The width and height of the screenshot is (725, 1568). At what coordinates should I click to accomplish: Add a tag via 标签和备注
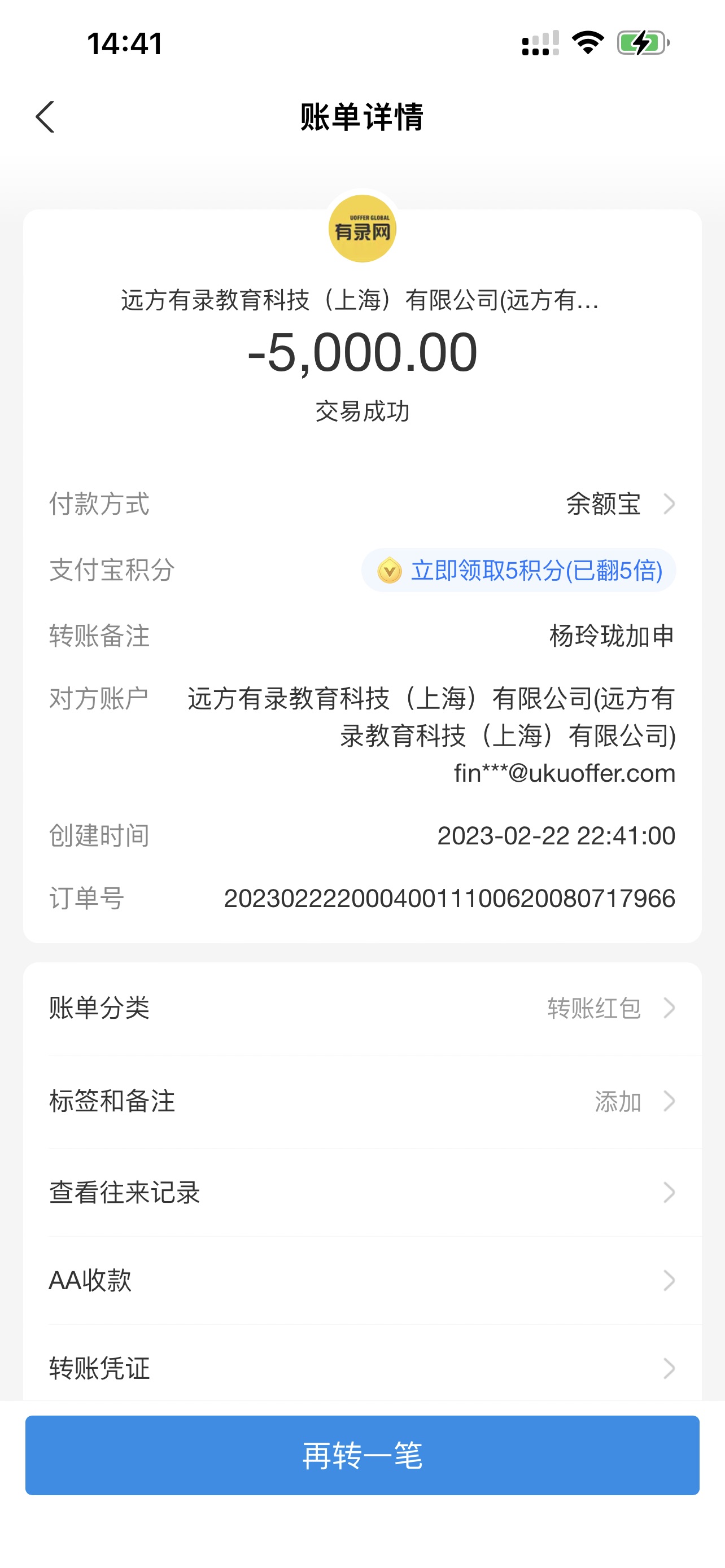[362, 1101]
